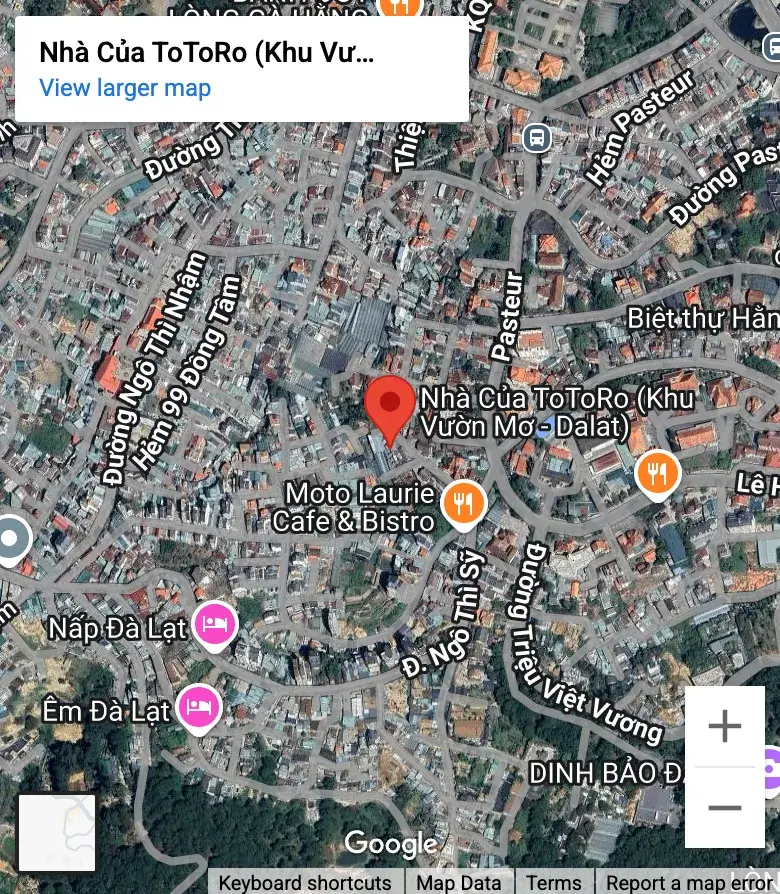Switch the map layer thumbnail

(x=57, y=832)
